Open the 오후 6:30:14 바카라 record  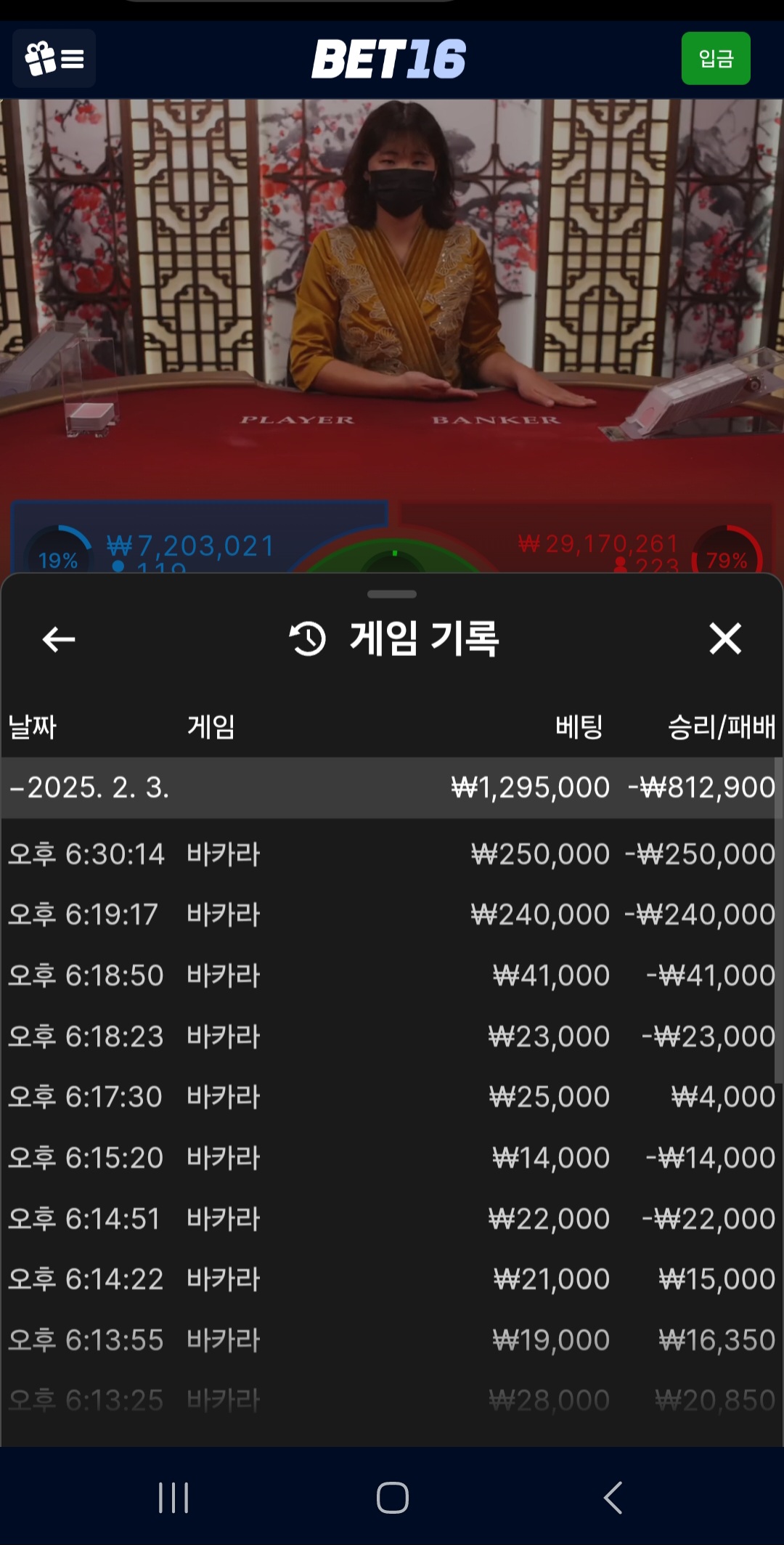(x=391, y=854)
